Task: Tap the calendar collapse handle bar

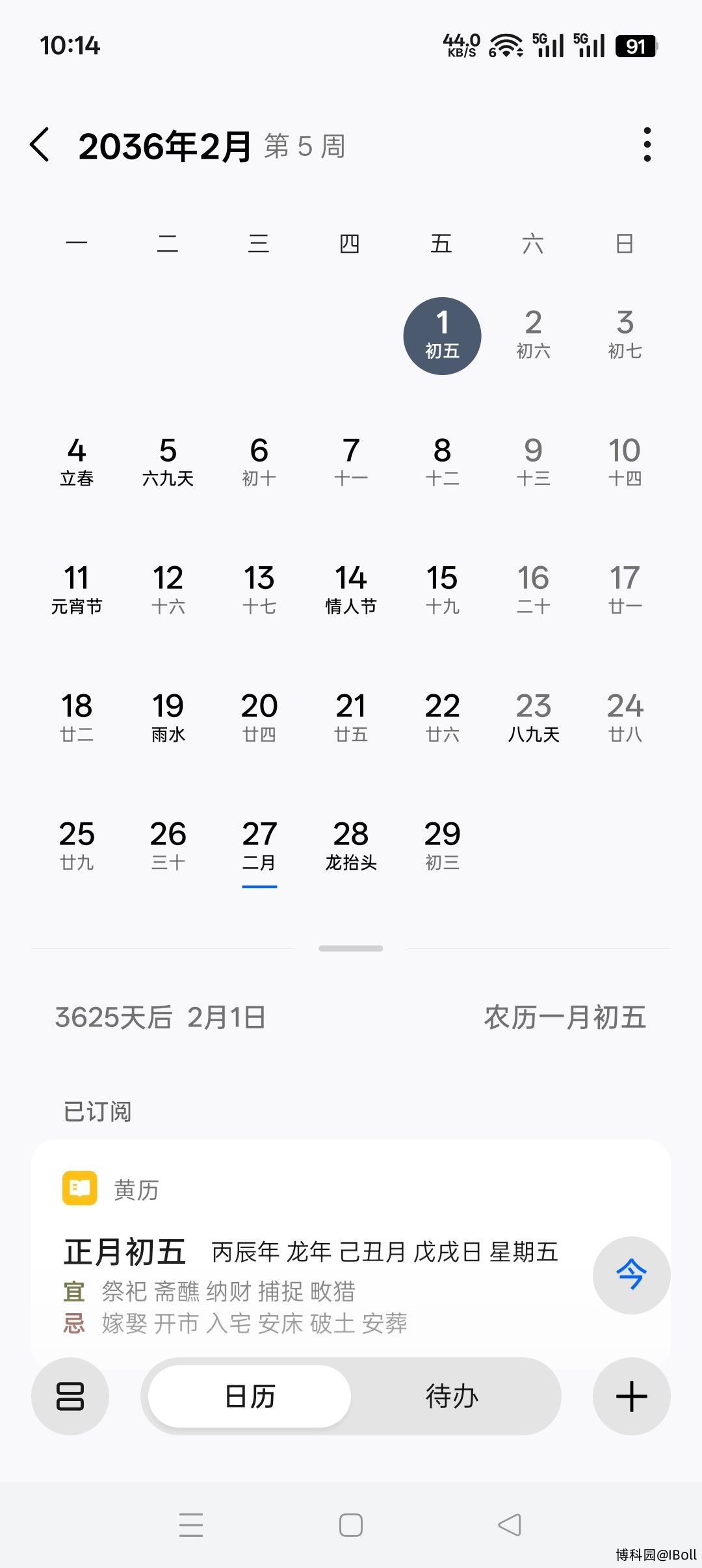Action: tap(351, 948)
